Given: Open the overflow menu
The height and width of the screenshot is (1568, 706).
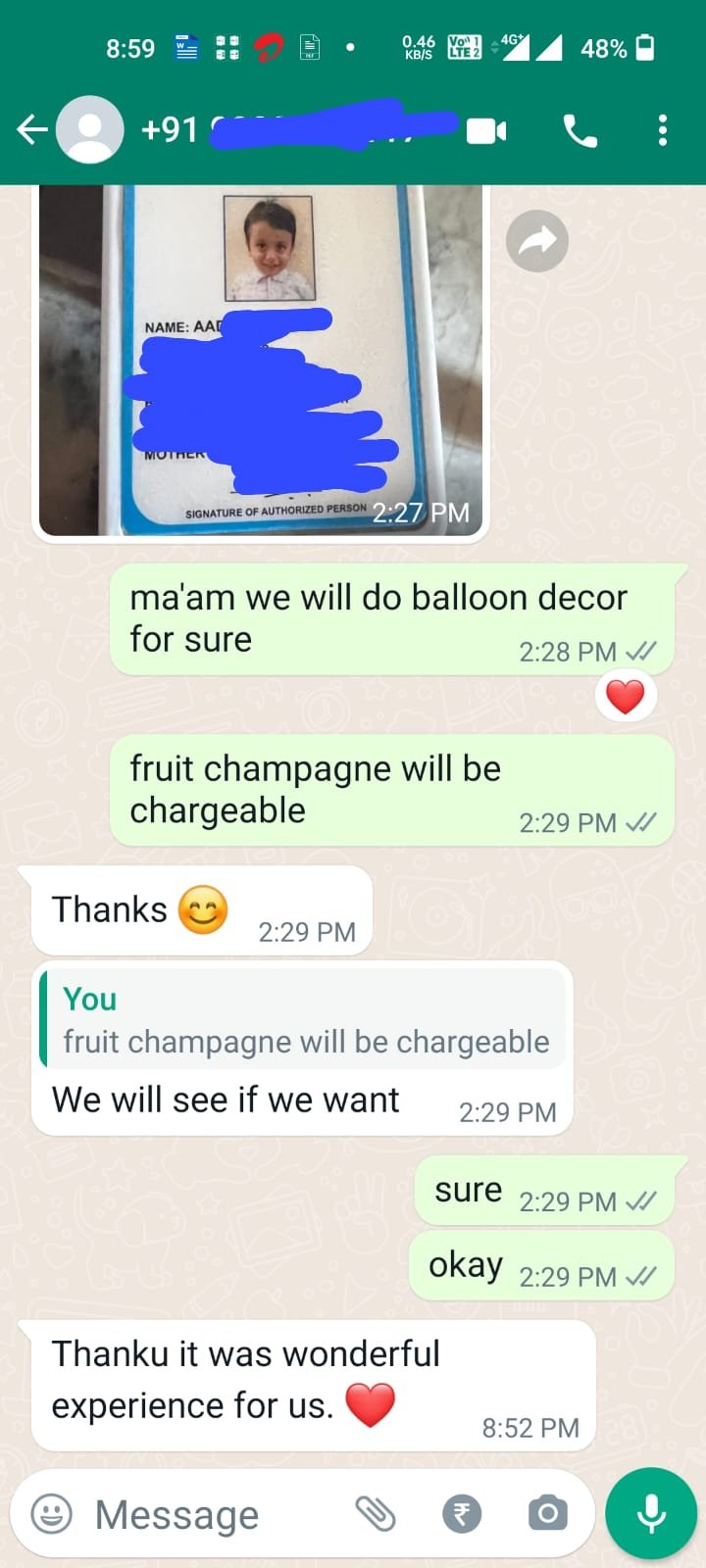Looking at the screenshot, I should (x=663, y=130).
